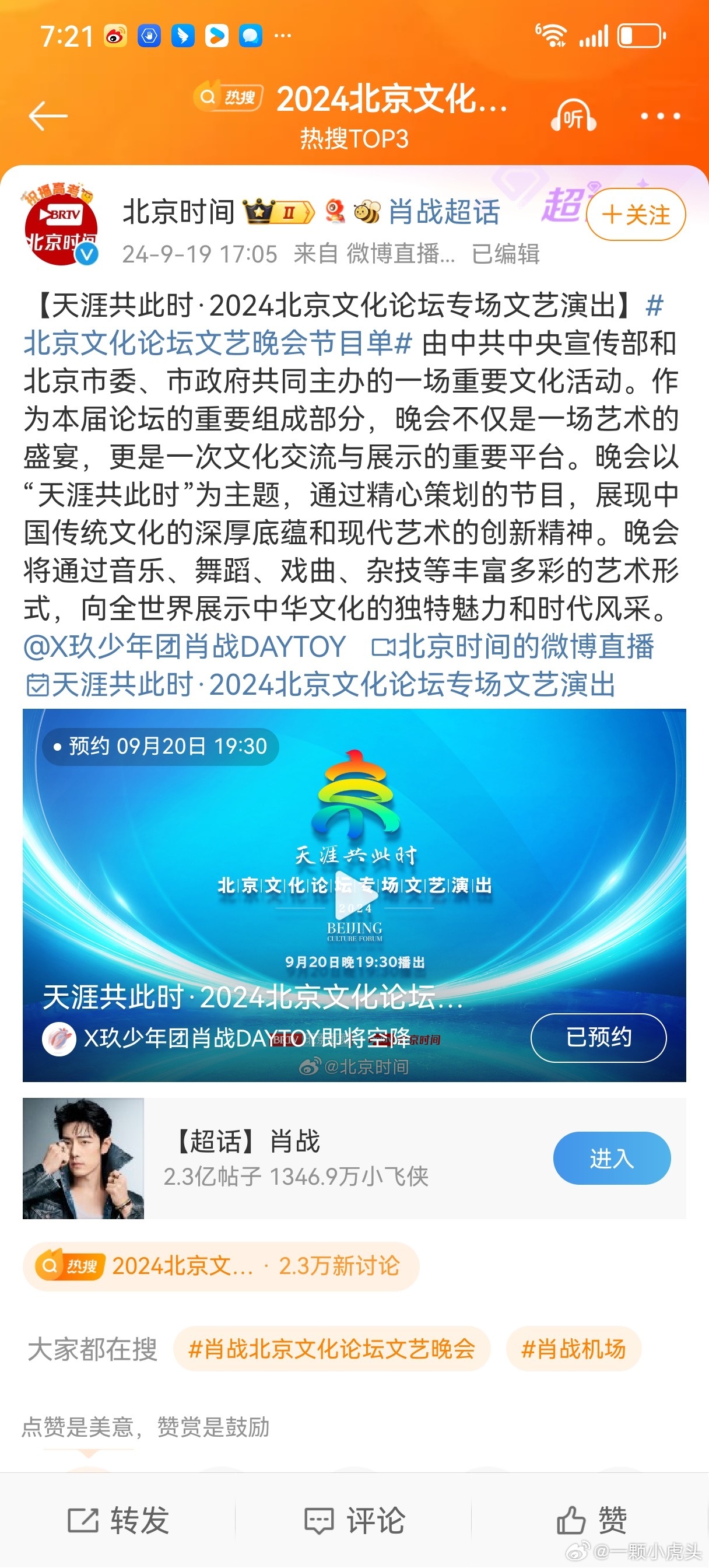709x1568 pixels.
Task: Search the #肖战机场 suggestion
Action: 573,1349
